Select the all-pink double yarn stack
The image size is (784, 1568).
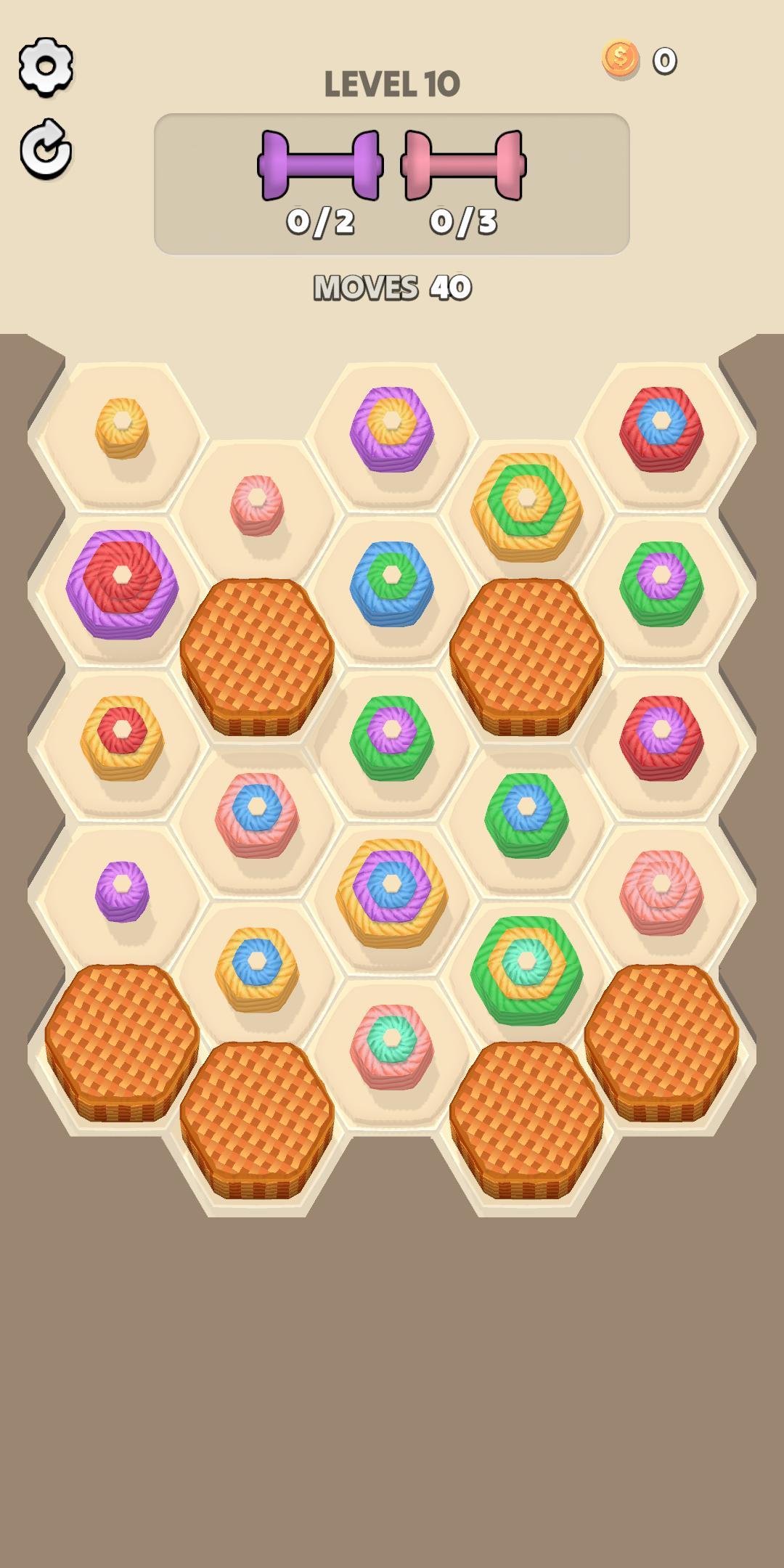(x=661, y=891)
